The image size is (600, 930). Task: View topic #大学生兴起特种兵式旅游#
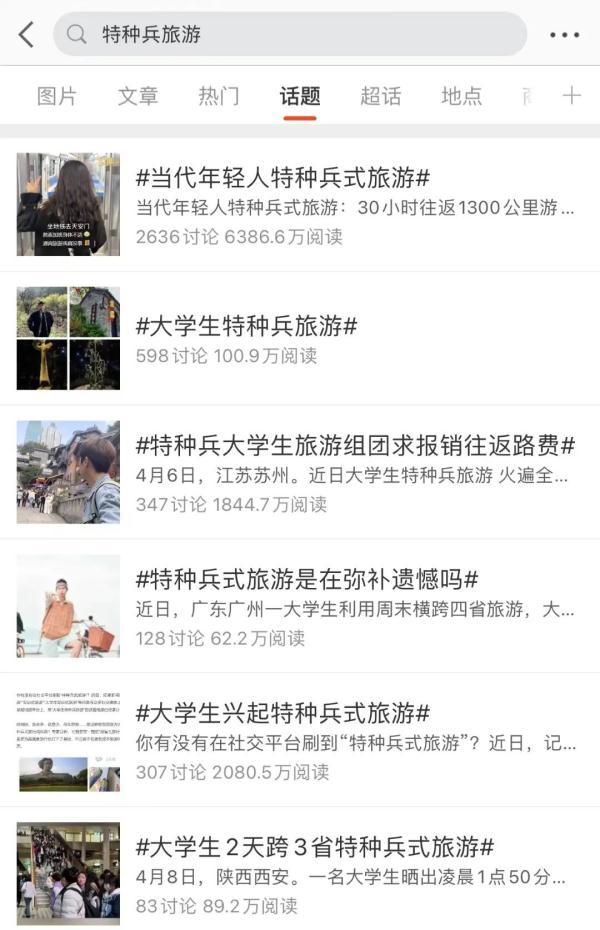(283, 713)
